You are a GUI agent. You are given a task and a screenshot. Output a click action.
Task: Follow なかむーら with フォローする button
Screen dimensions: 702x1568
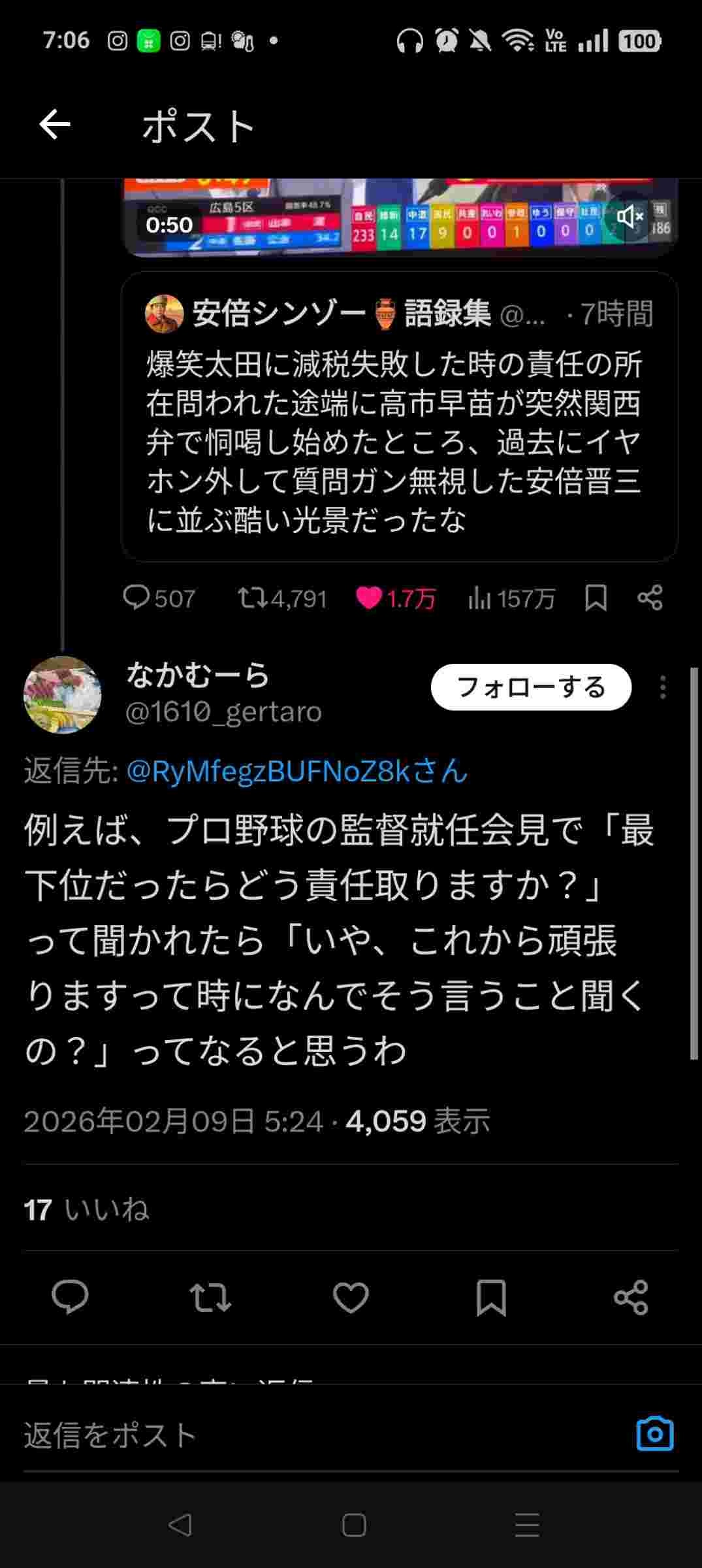click(531, 687)
